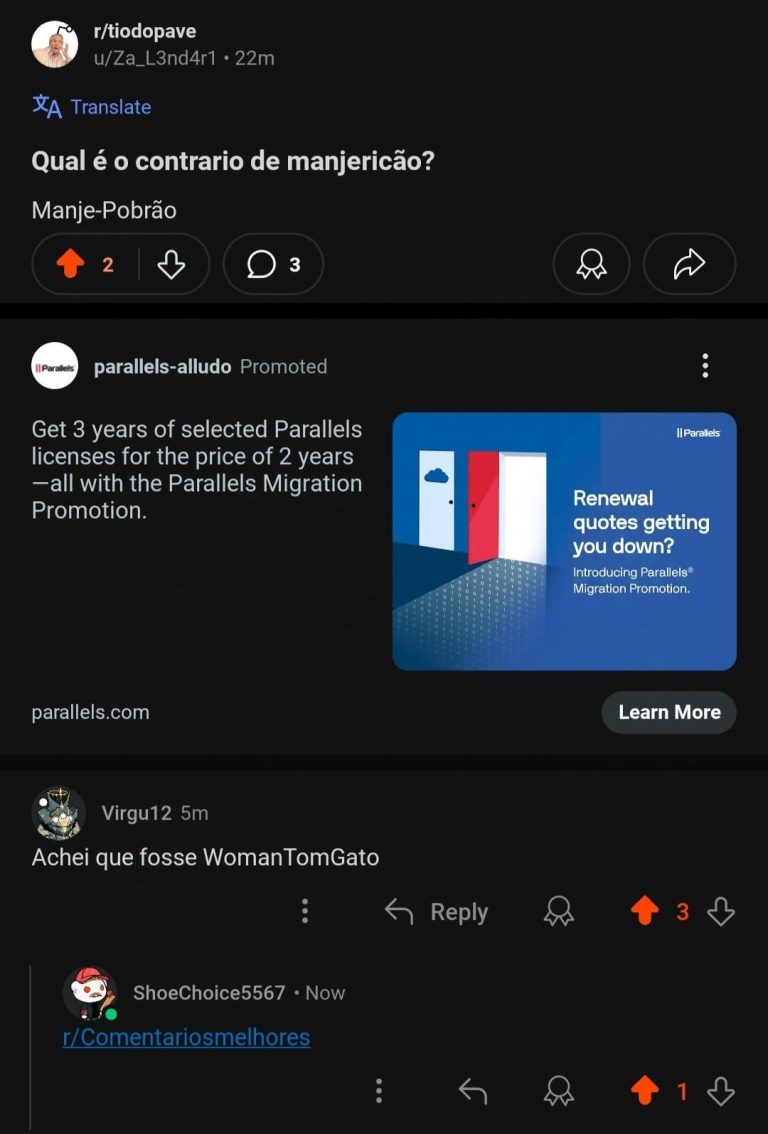Downvote the manjericão post
The image size is (768, 1134).
point(172,264)
